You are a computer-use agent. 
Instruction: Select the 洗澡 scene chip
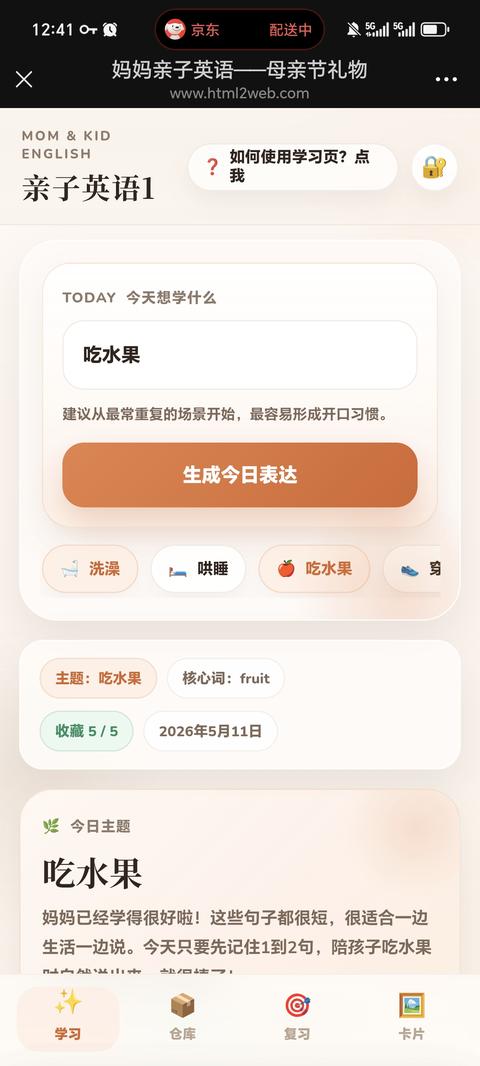point(90,569)
